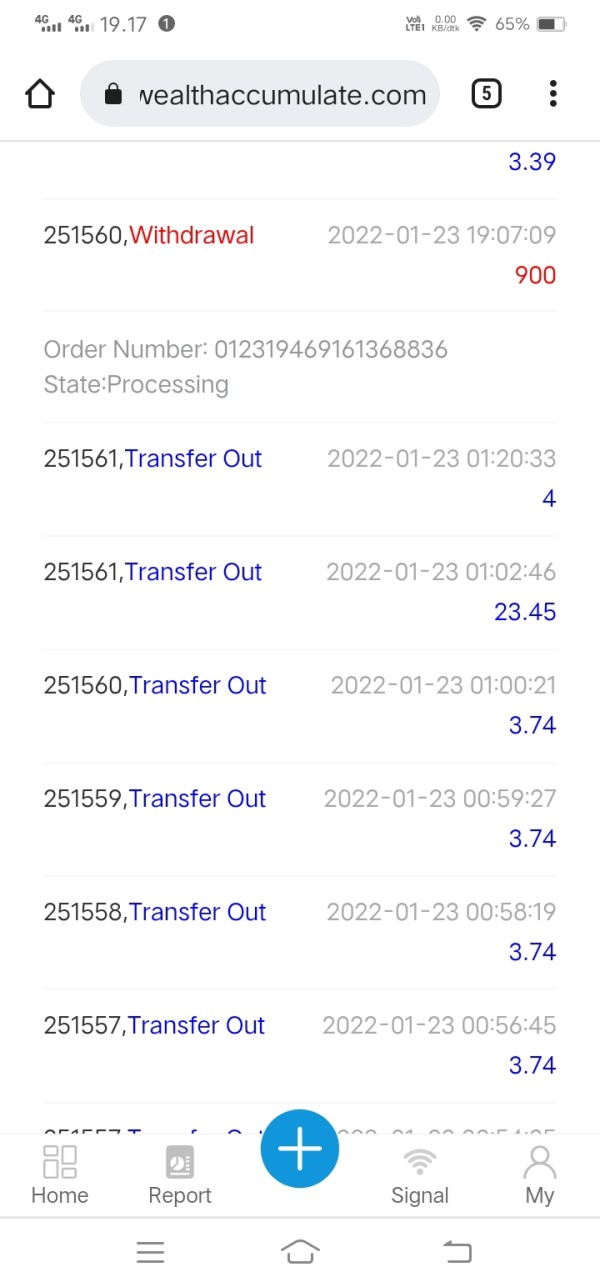Image resolution: width=600 pixels, height=1287 pixels.
Task: Switch to the Home tab
Action: pyautogui.click(x=60, y=1175)
